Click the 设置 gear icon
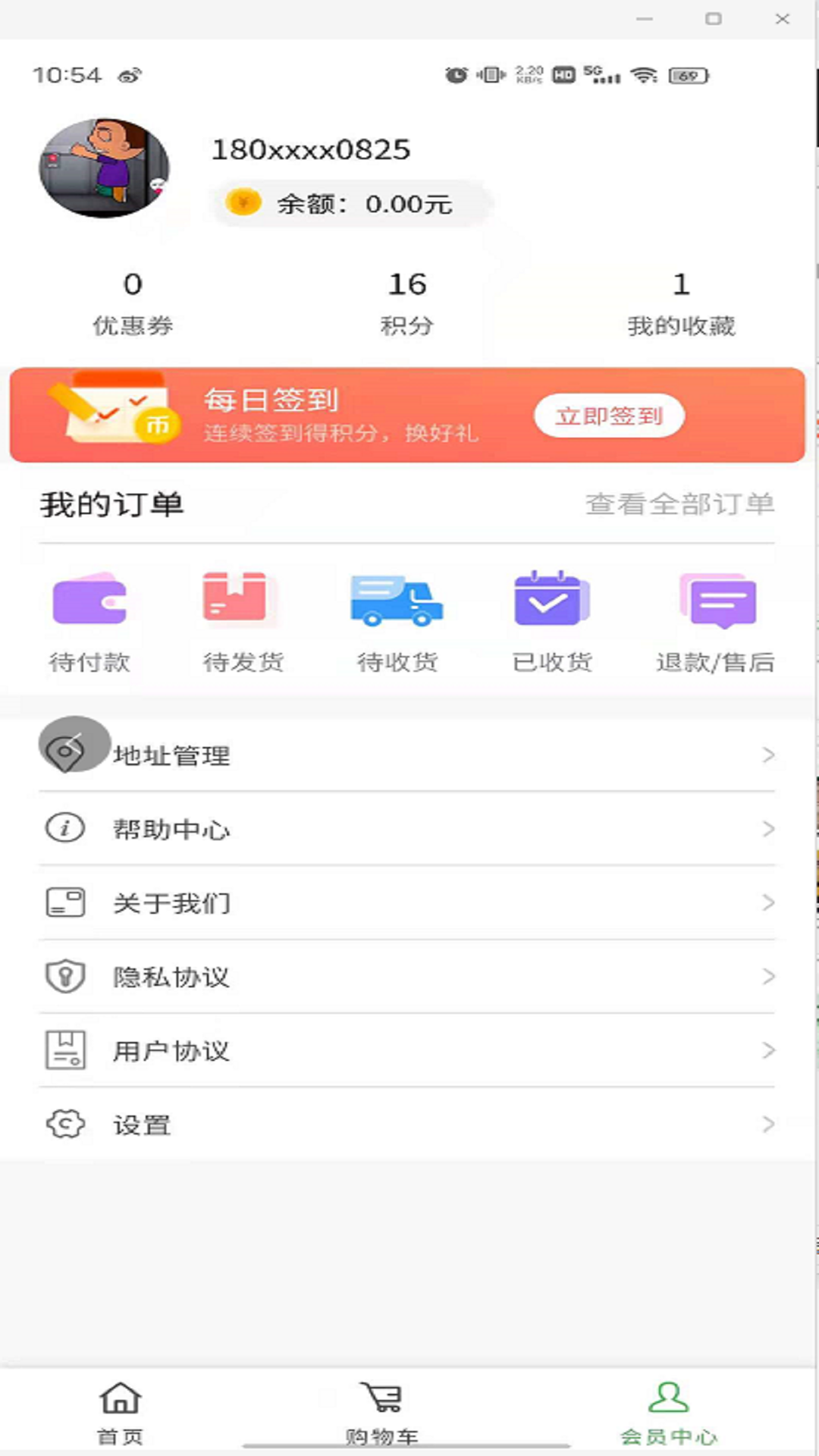This screenshot has height=1456, width=819. point(64,1125)
